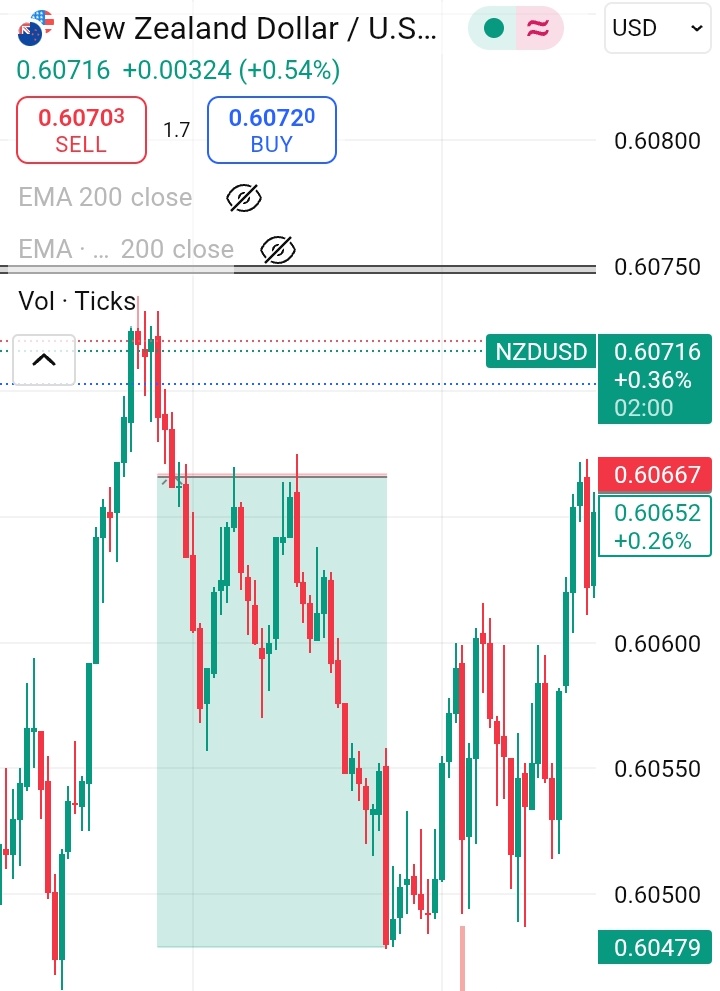720x991 pixels.
Task: Select the Vol · Ticks indicator label
Action: (77, 300)
